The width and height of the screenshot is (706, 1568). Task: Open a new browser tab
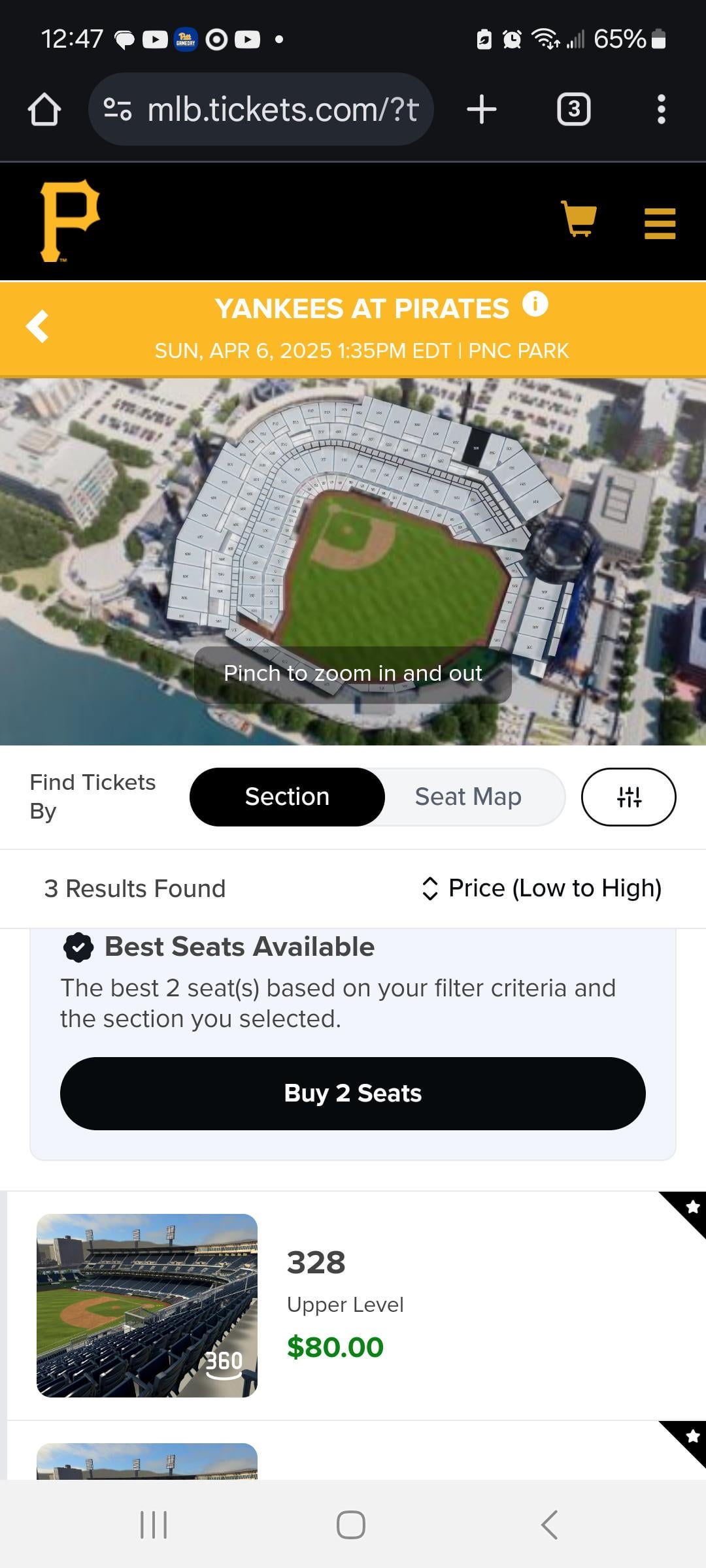click(482, 109)
